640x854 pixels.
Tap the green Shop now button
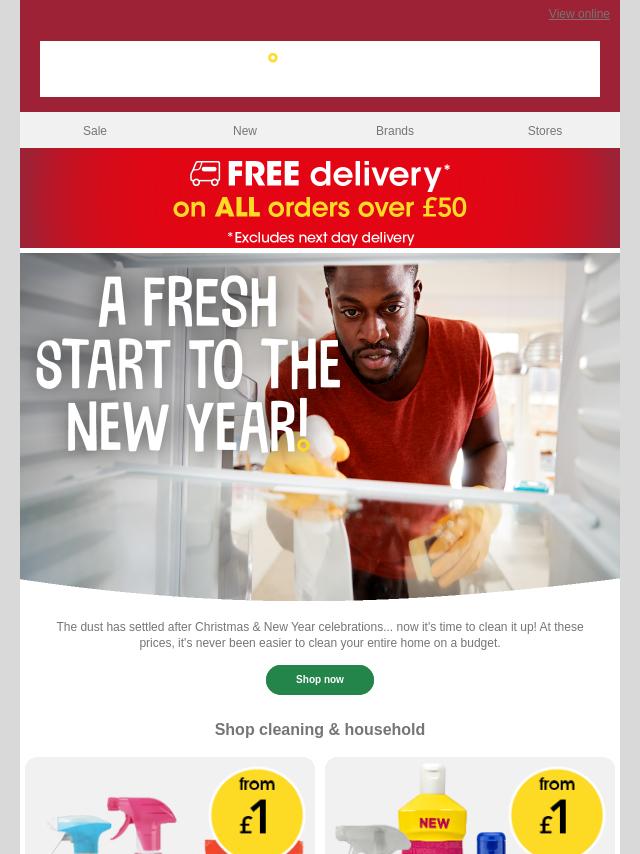[320, 680]
